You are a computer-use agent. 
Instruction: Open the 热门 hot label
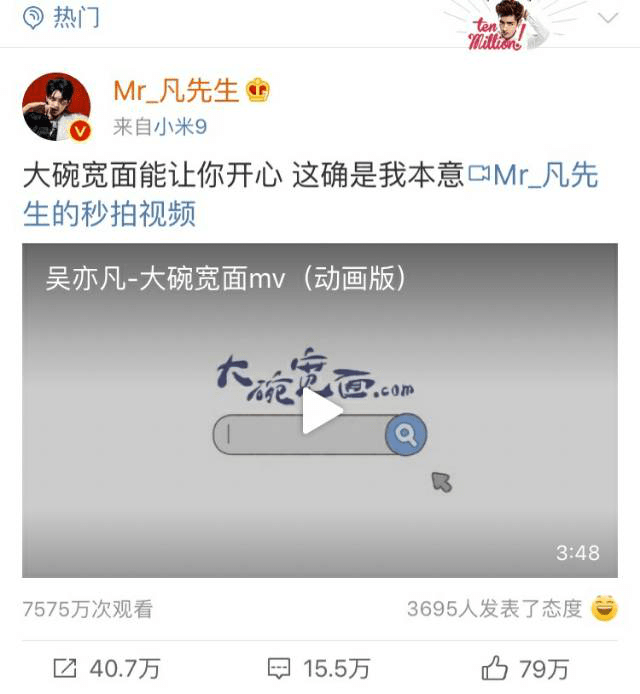tap(62, 17)
